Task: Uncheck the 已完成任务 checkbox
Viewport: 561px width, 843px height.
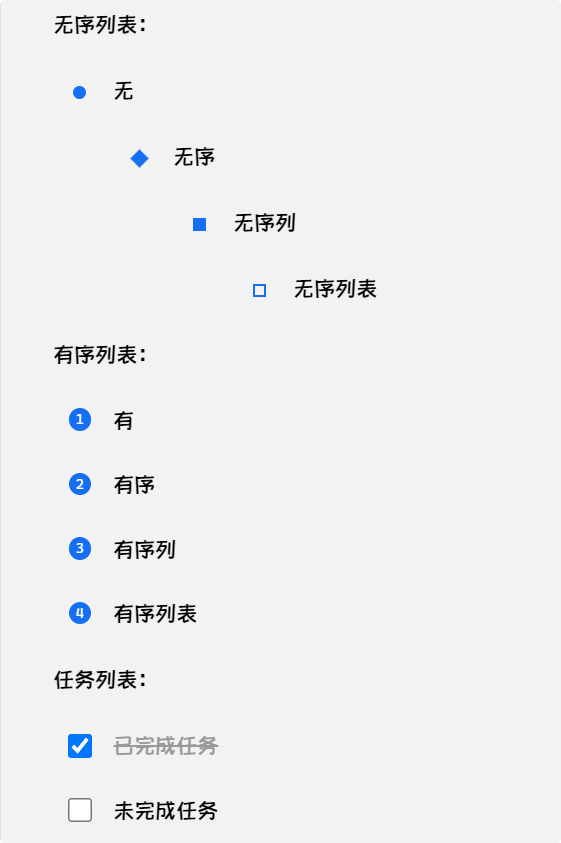Action: [80, 746]
